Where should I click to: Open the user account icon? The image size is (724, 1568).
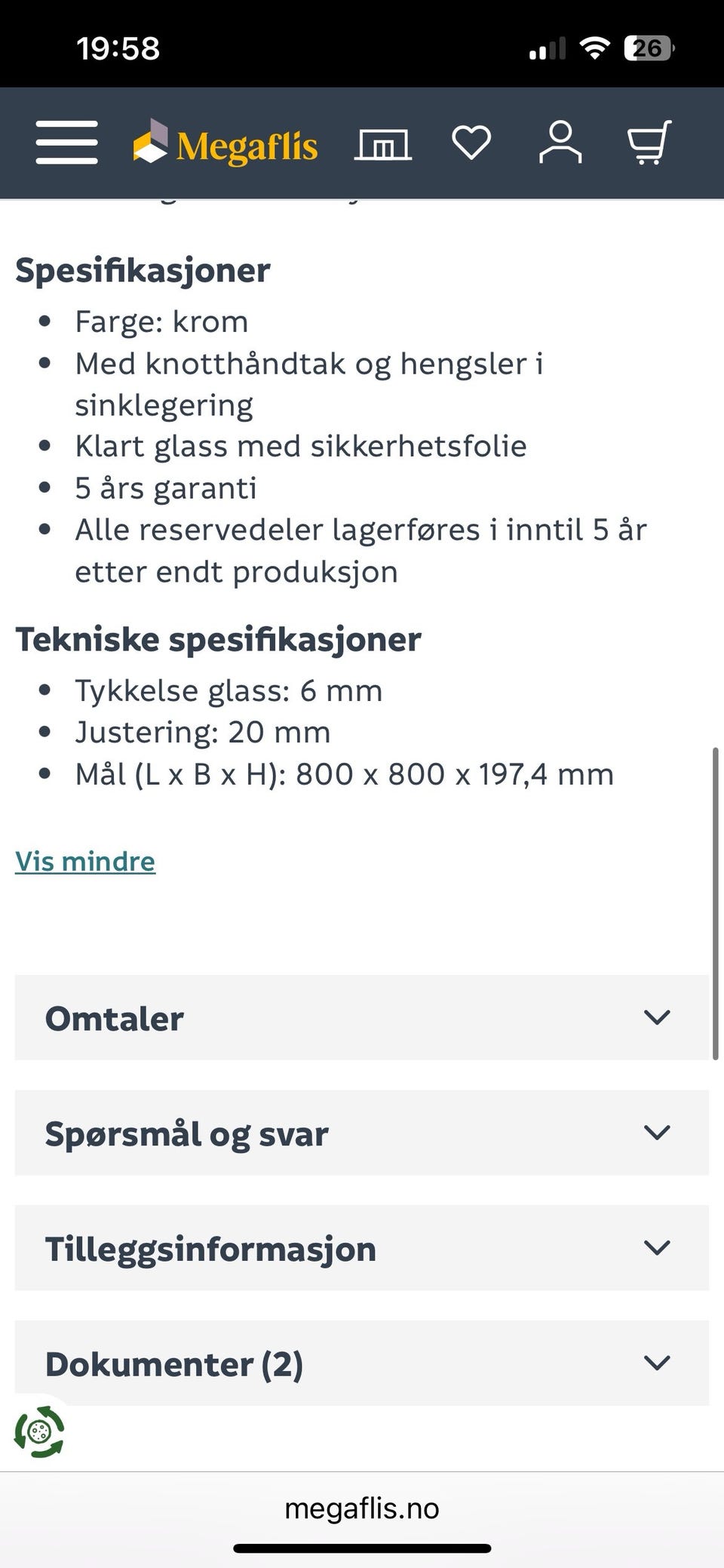[x=560, y=143]
